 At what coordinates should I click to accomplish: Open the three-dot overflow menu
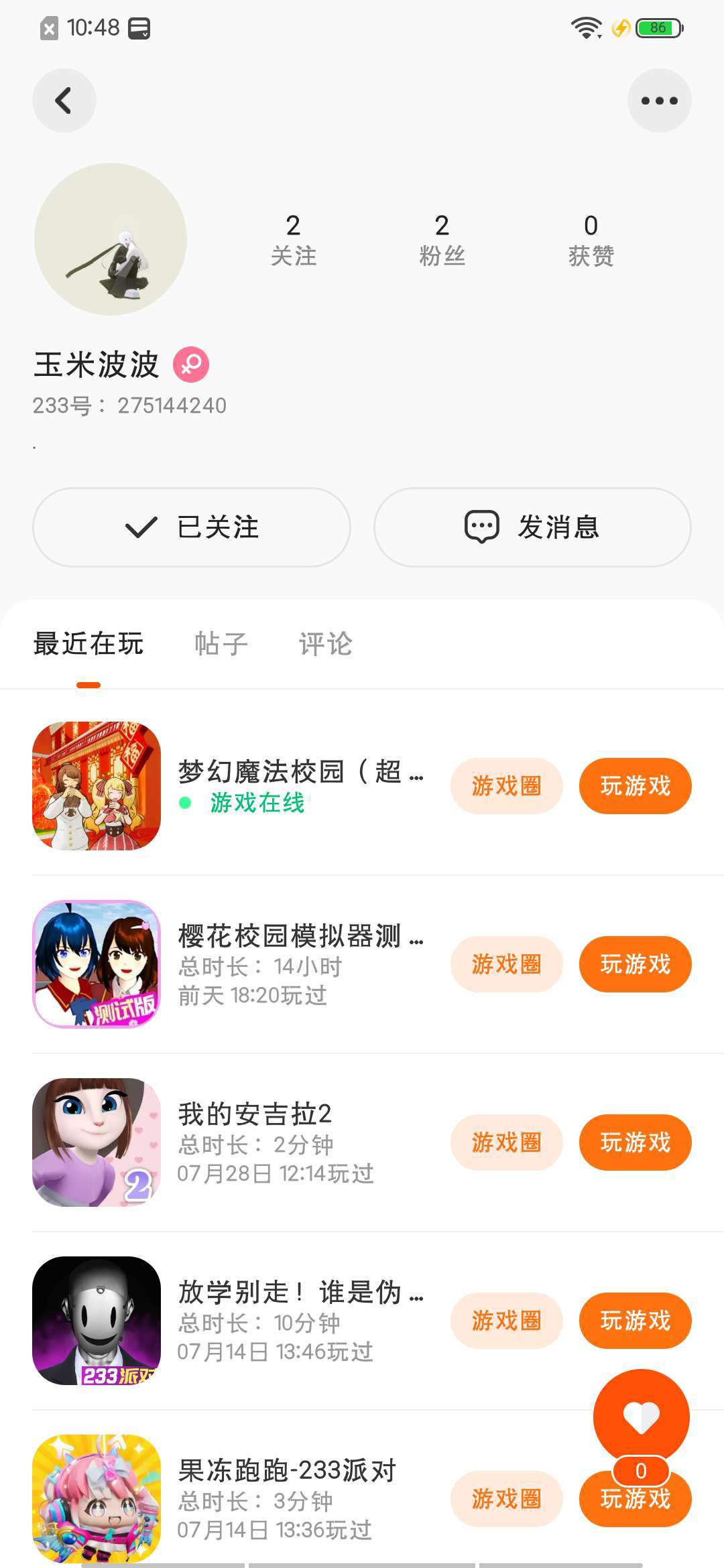[659, 101]
